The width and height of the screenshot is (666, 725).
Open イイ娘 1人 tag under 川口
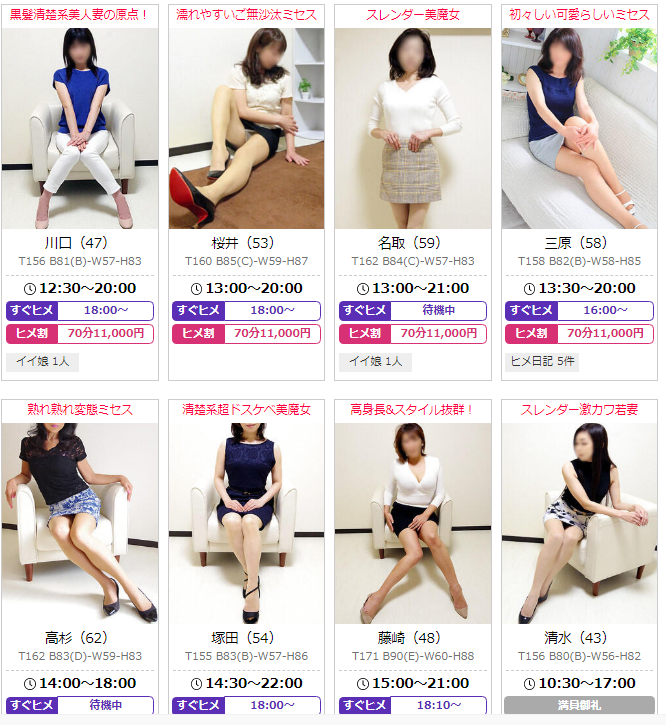[x=42, y=362]
